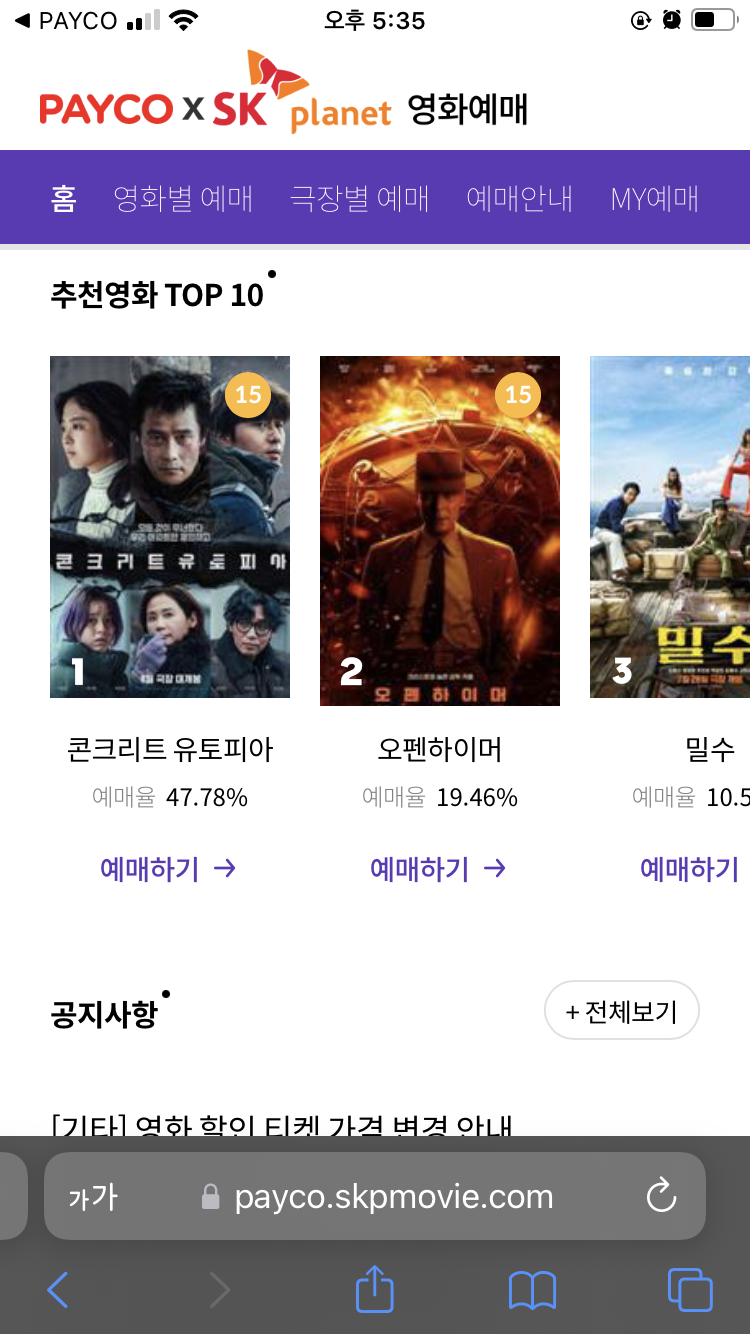Open the 극장별 예매 menu

click(358, 198)
